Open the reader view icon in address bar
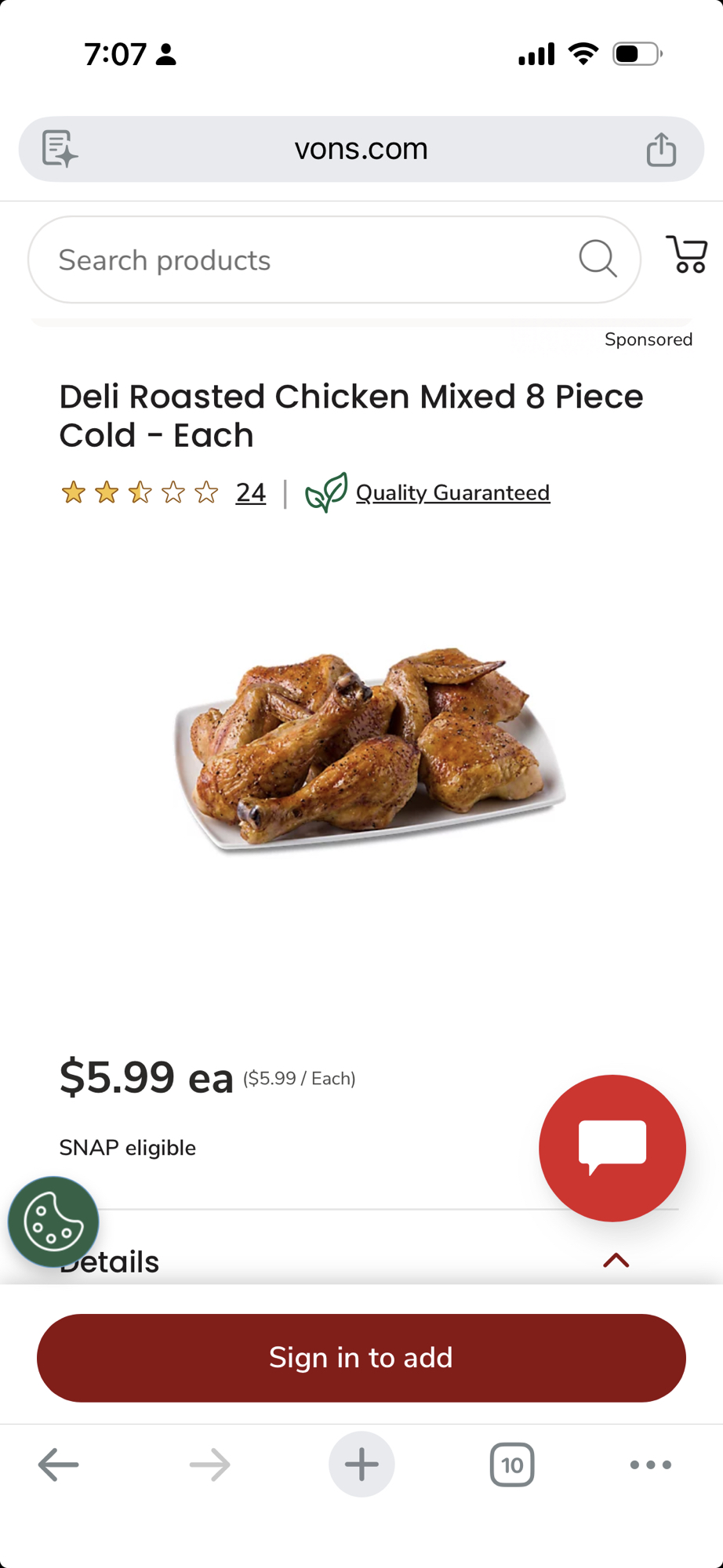Screen dimensions: 723x1568 pos(60,149)
